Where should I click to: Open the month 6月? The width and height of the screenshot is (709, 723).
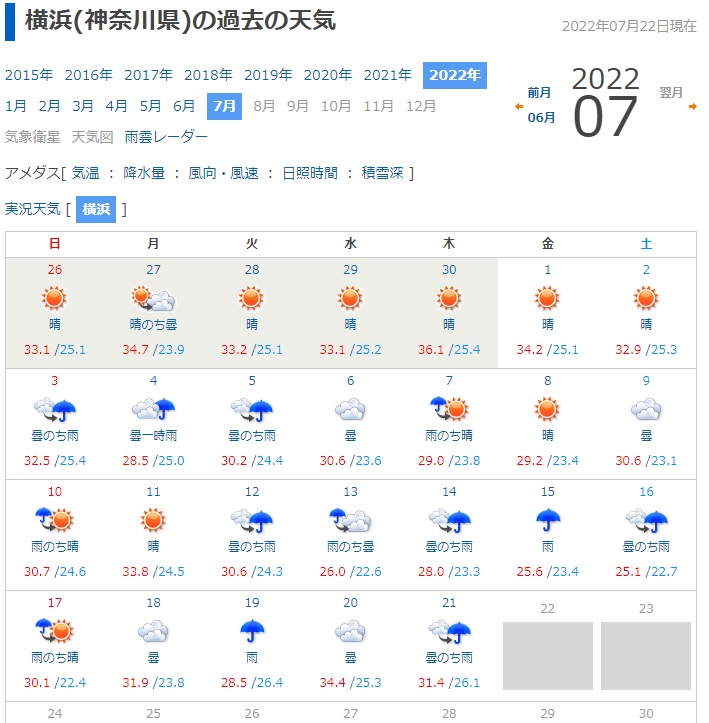pyautogui.click(x=184, y=106)
